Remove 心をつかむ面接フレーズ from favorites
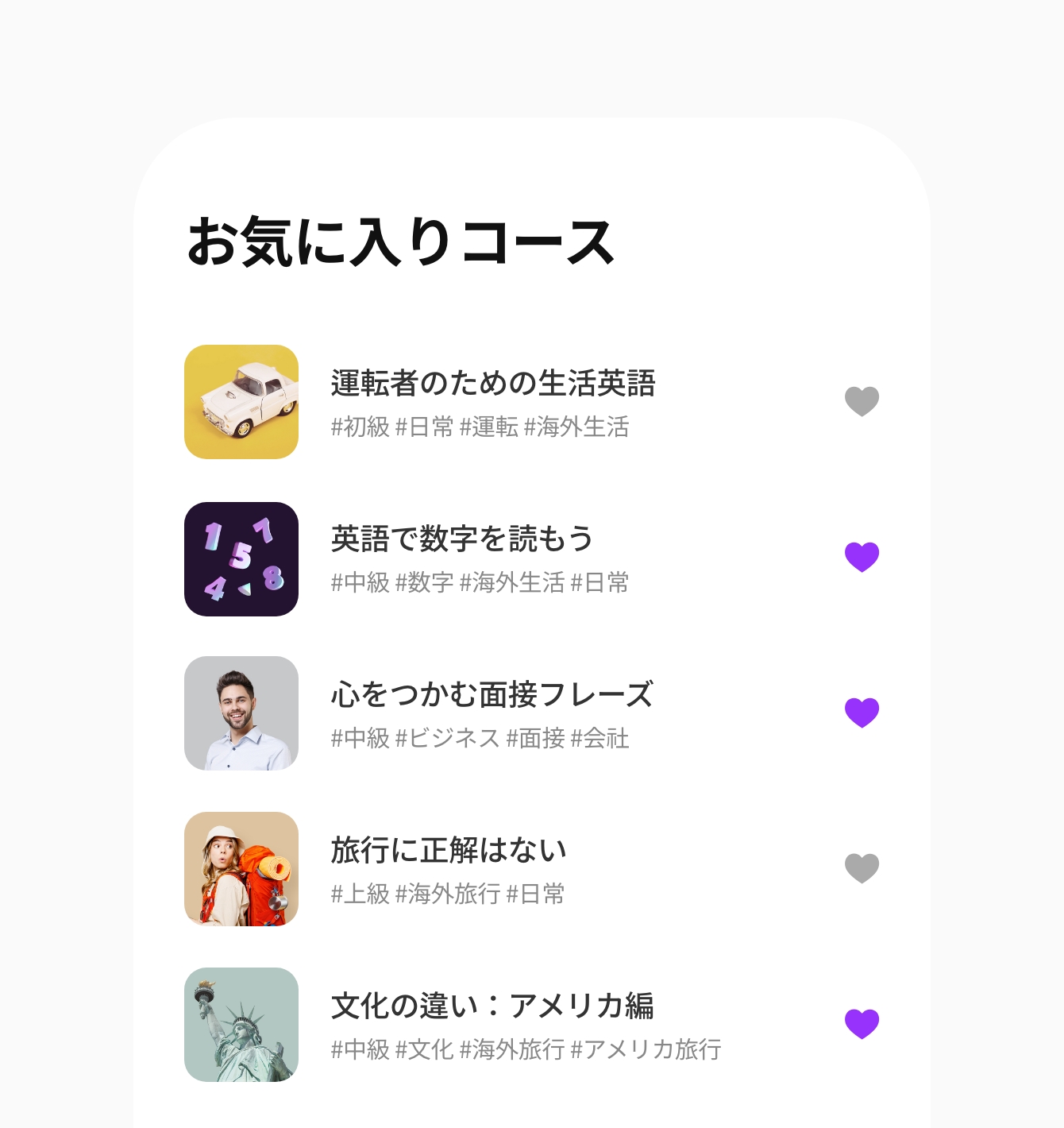1064x1128 pixels. [x=862, y=713]
